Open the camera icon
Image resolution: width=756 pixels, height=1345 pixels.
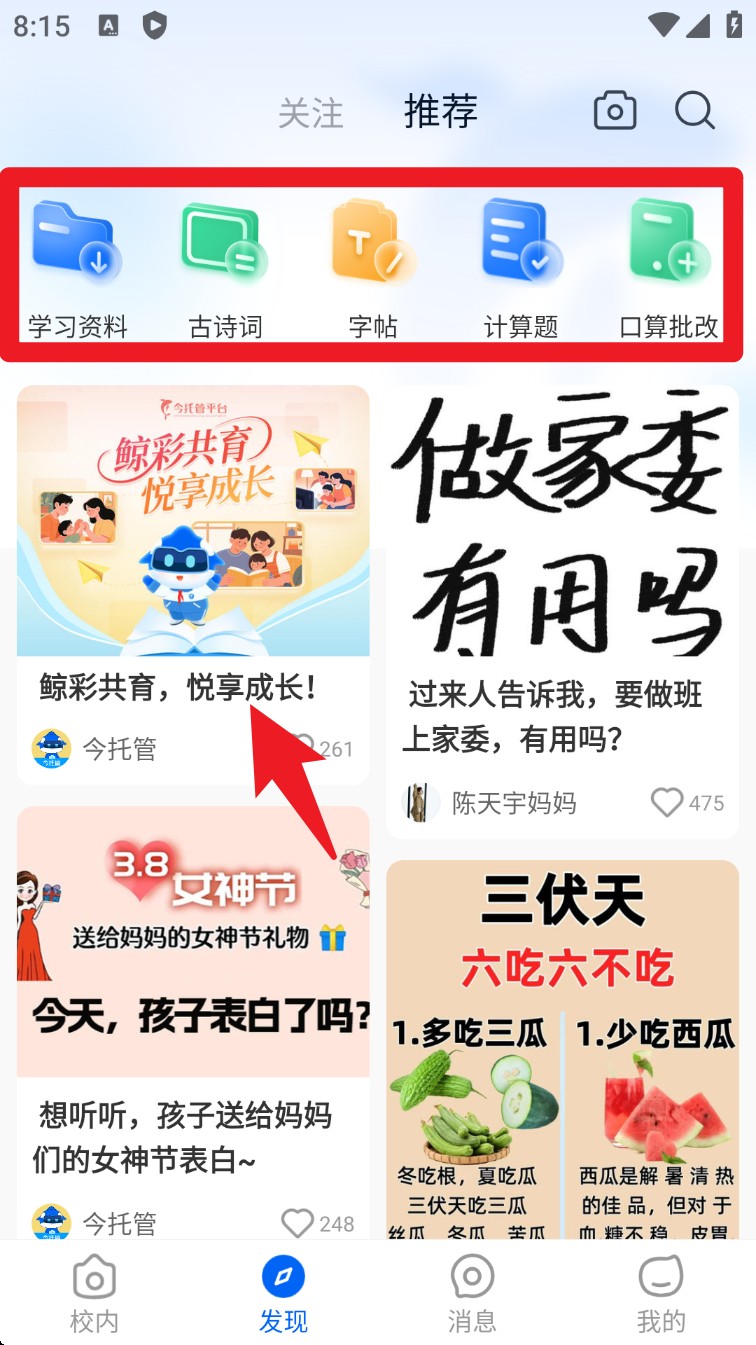[616, 111]
